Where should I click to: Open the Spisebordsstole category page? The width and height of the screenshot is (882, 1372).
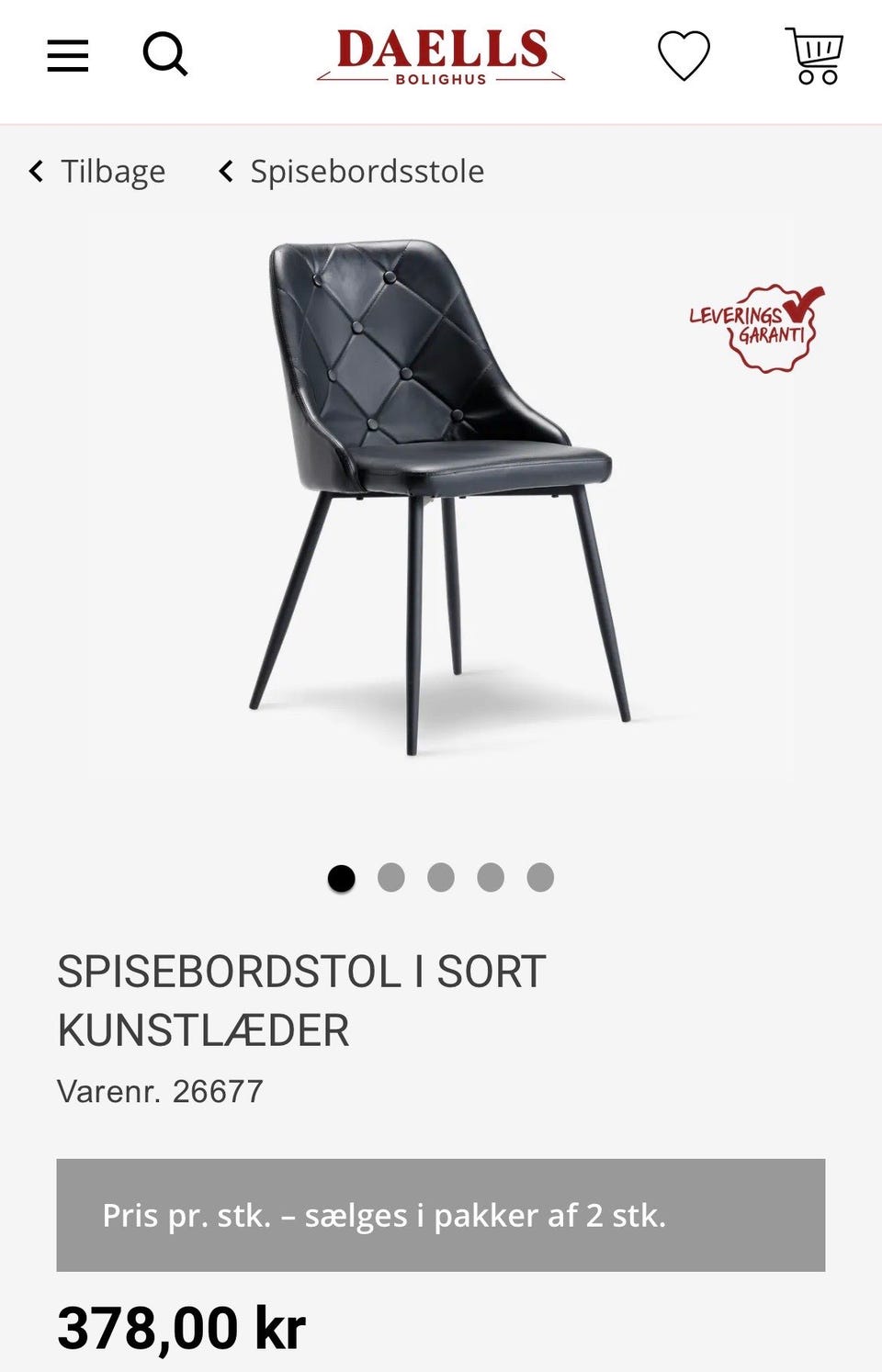tap(366, 171)
